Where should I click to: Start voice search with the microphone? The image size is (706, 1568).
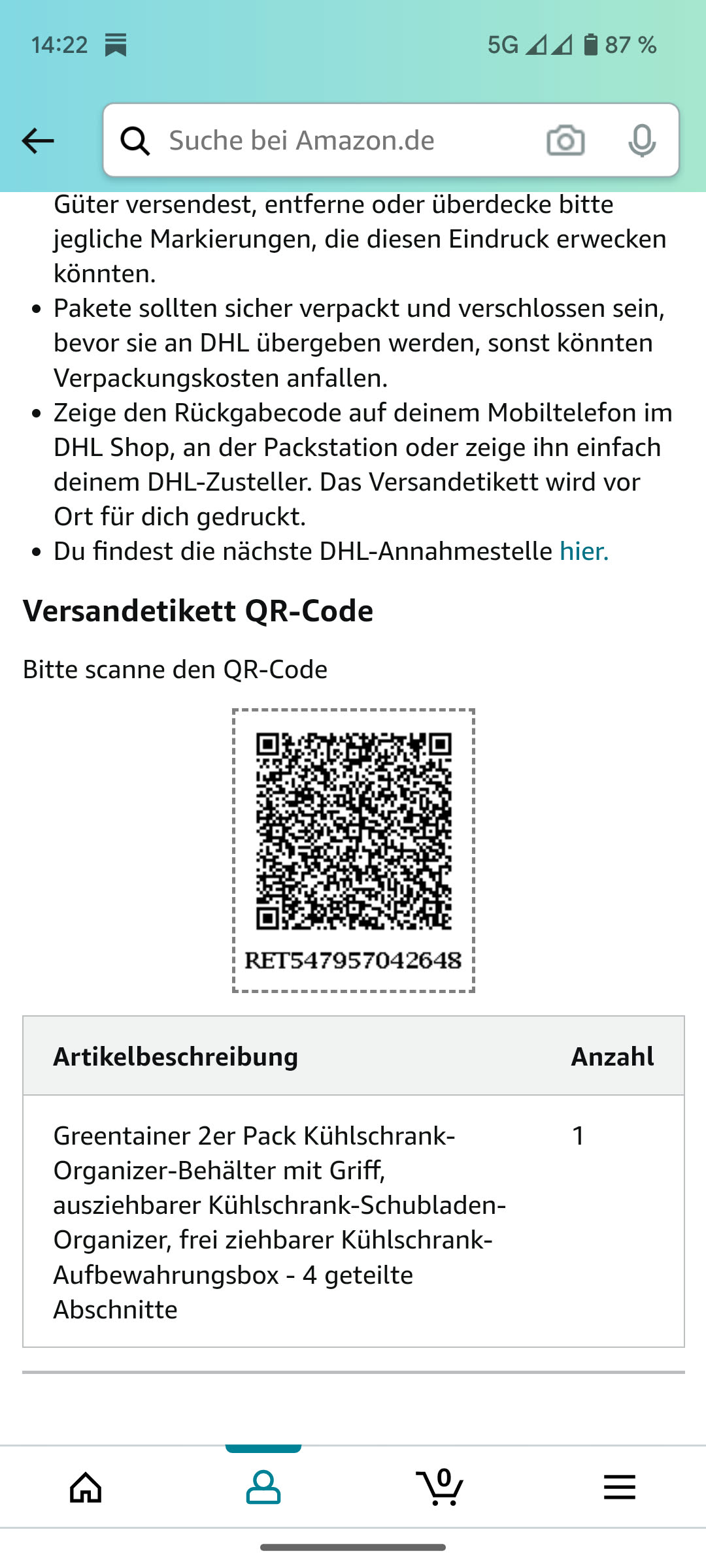tap(641, 140)
